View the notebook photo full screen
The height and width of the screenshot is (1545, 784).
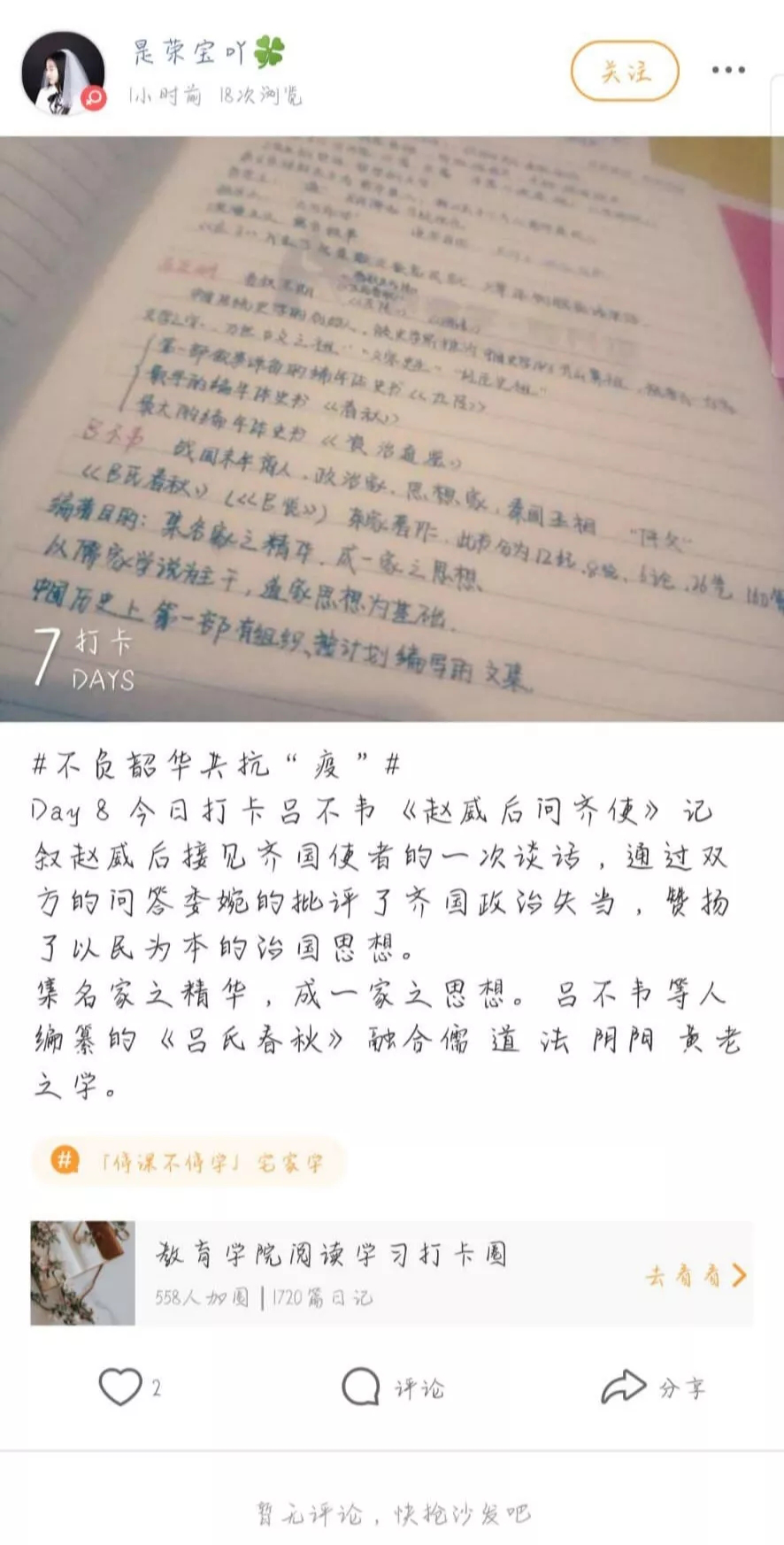coord(392,428)
